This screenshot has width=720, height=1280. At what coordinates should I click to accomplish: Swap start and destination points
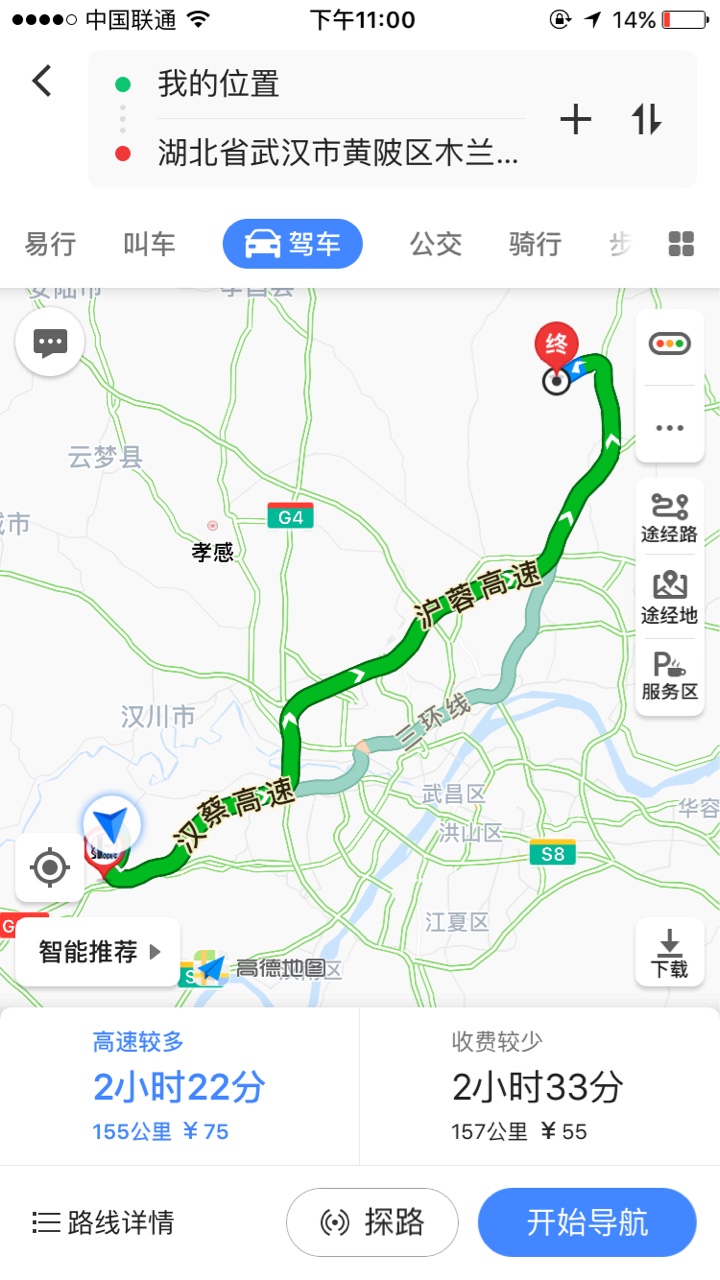(647, 120)
